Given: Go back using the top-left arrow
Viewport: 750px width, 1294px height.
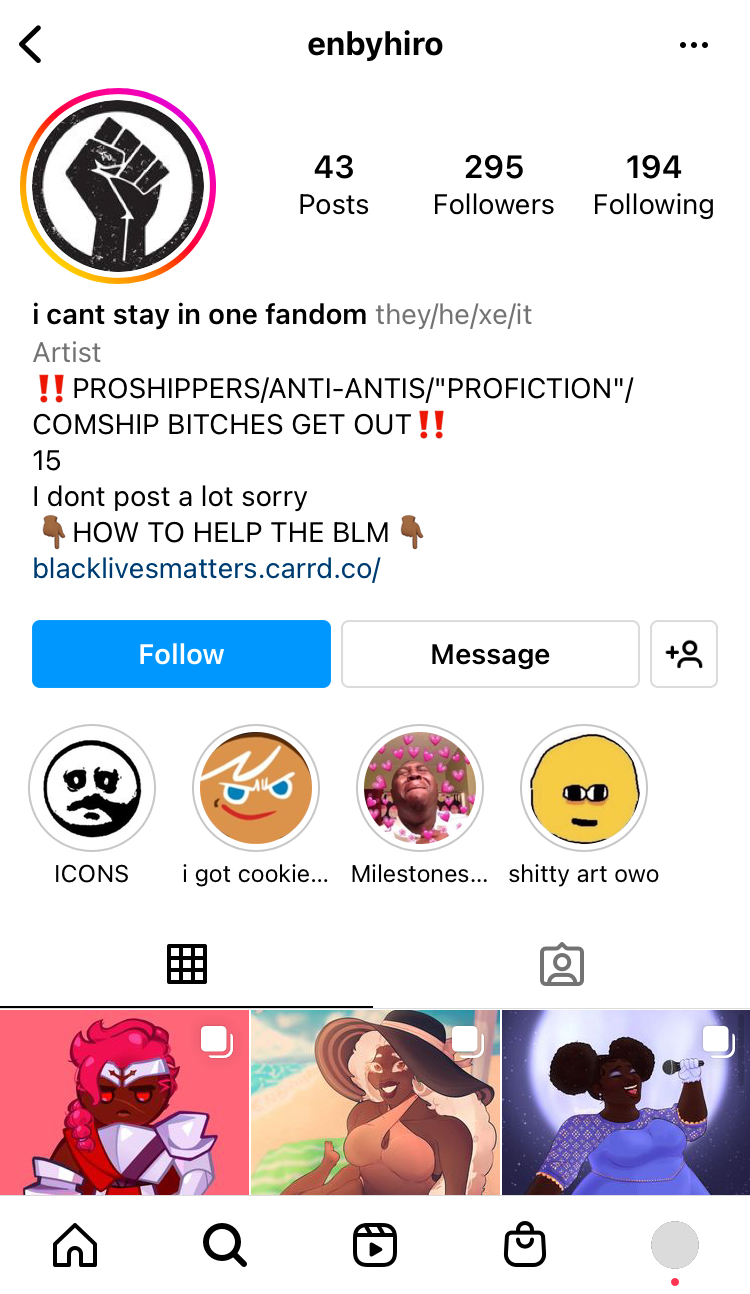Looking at the screenshot, I should click(x=32, y=45).
